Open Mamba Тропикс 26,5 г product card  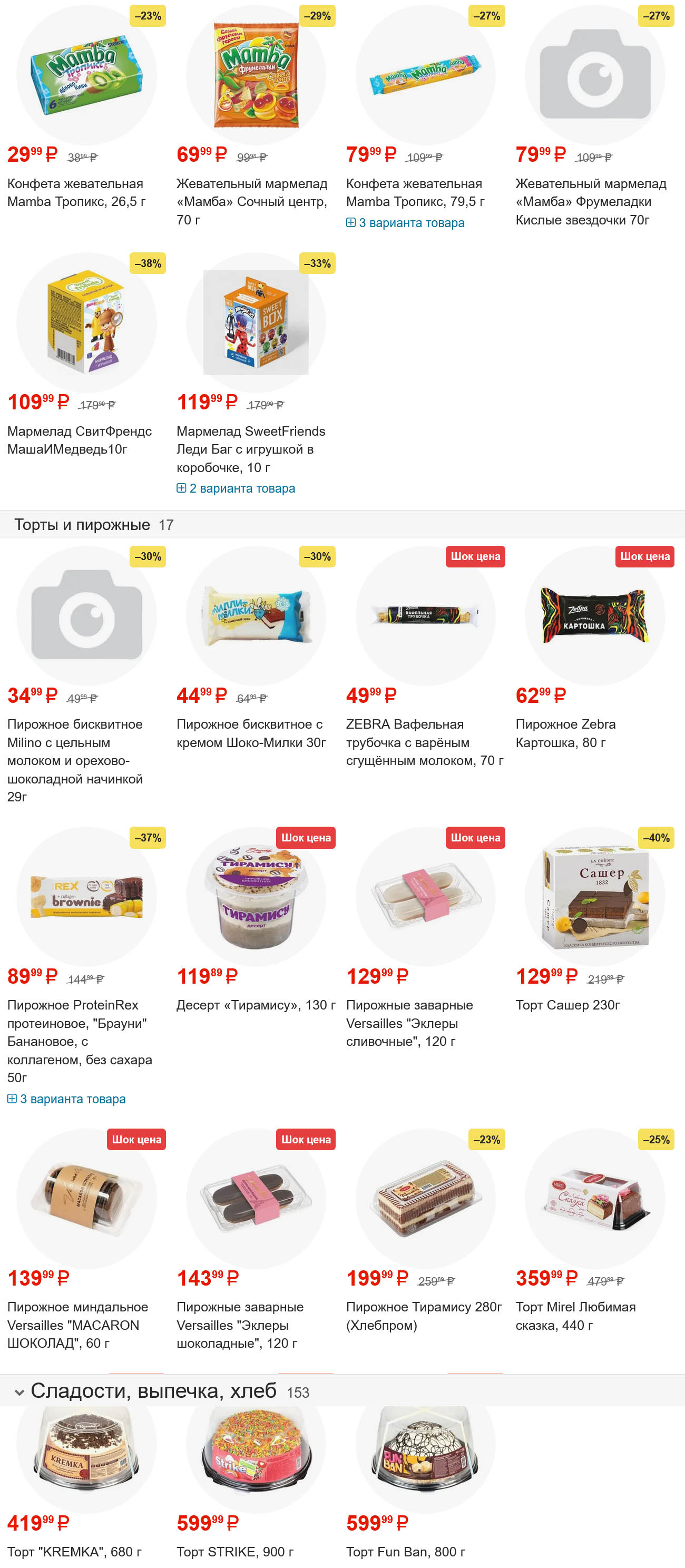[76, 192]
